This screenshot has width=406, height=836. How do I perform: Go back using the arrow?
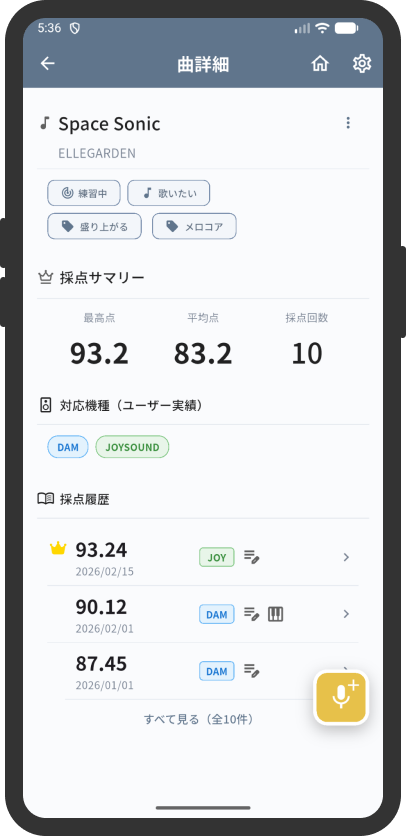(47, 63)
